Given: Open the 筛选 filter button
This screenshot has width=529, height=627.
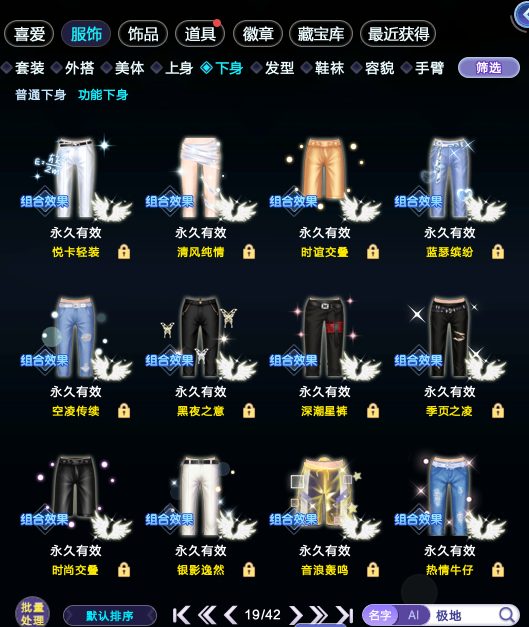Looking at the screenshot, I should click(489, 68).
